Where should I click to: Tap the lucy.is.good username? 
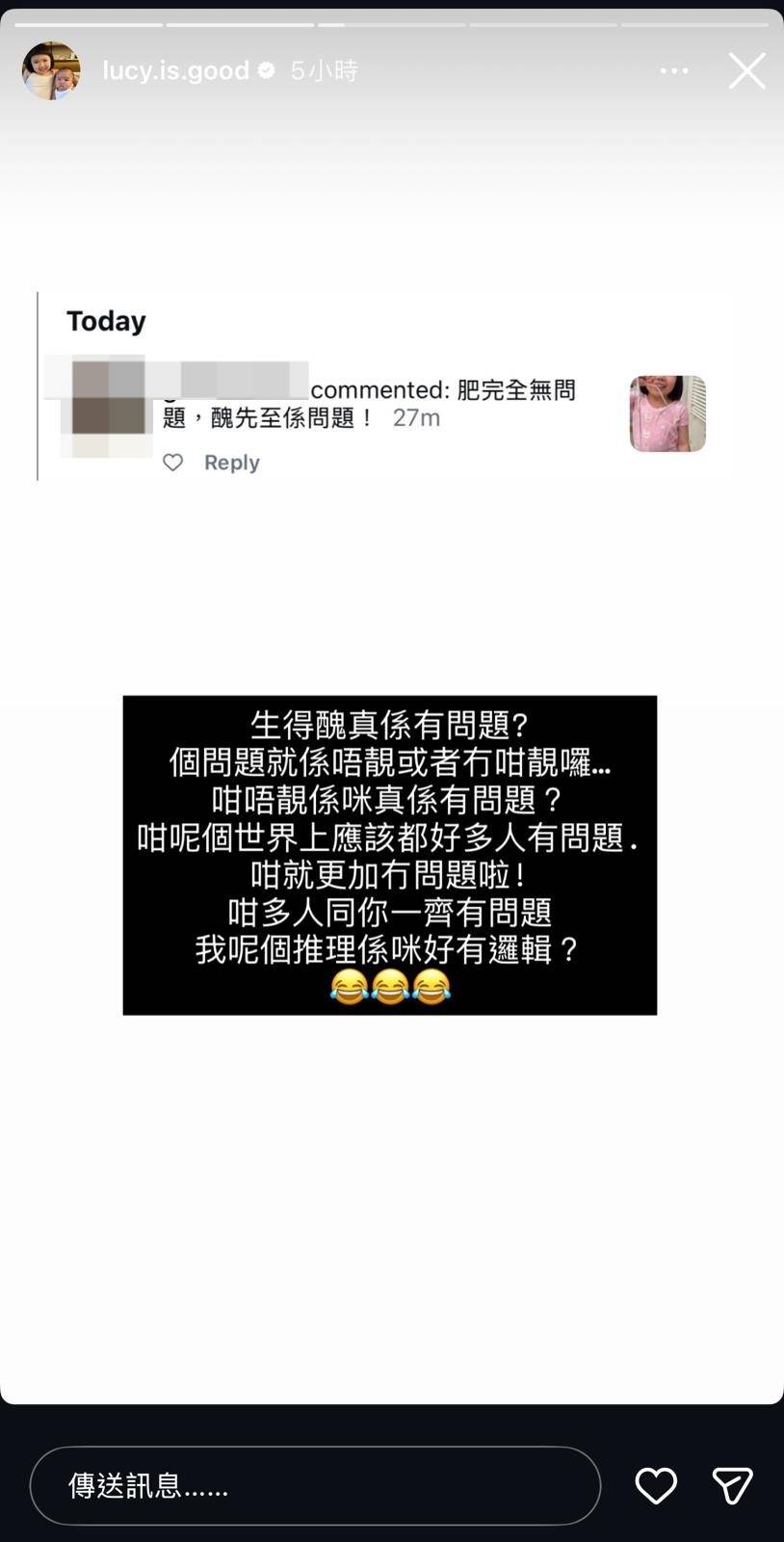tap(175, 71)
